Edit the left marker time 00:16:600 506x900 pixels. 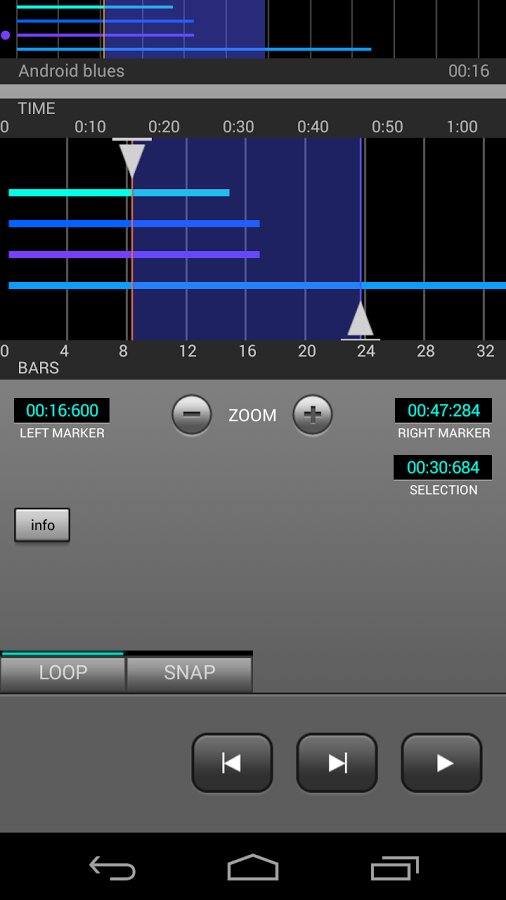point(62,410)
